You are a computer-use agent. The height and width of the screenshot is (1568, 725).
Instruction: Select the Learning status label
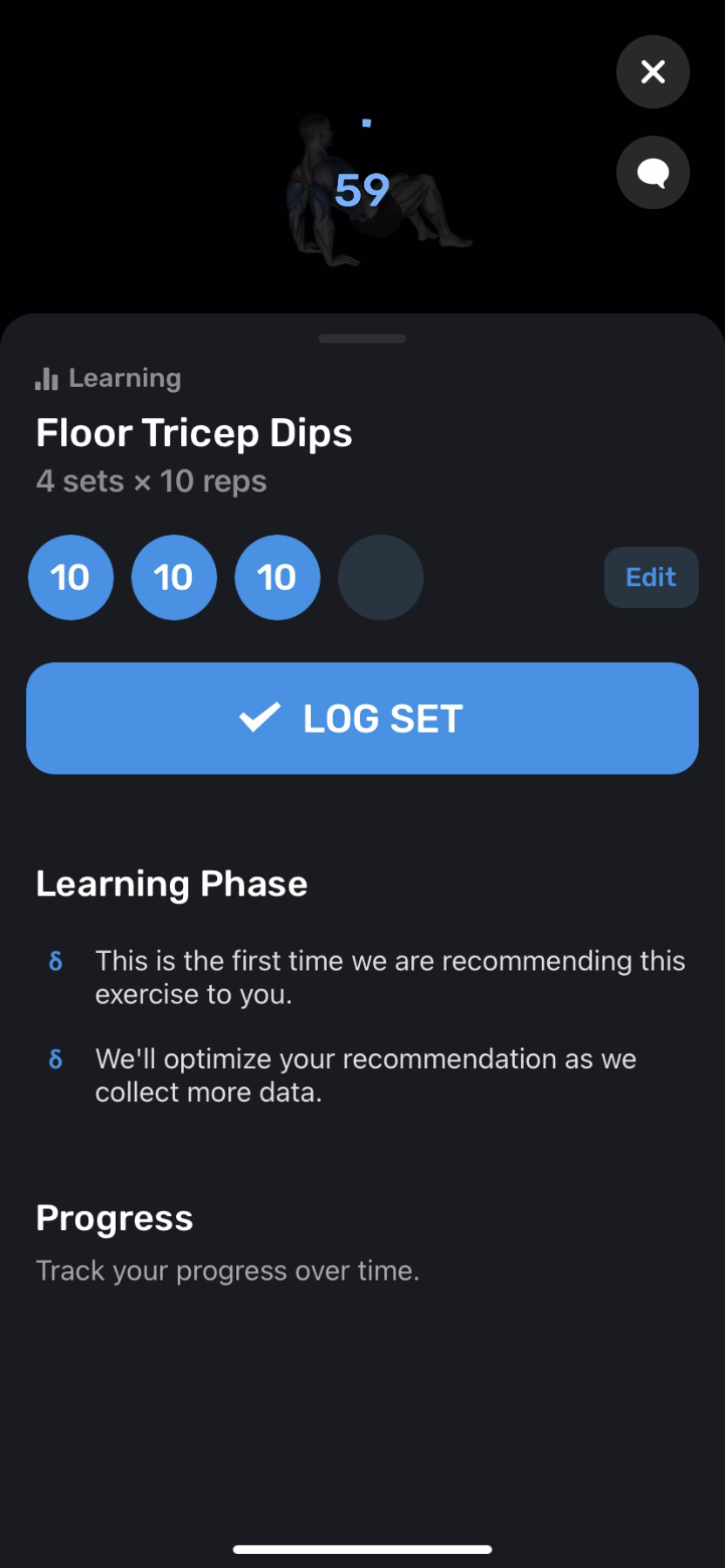125,378
